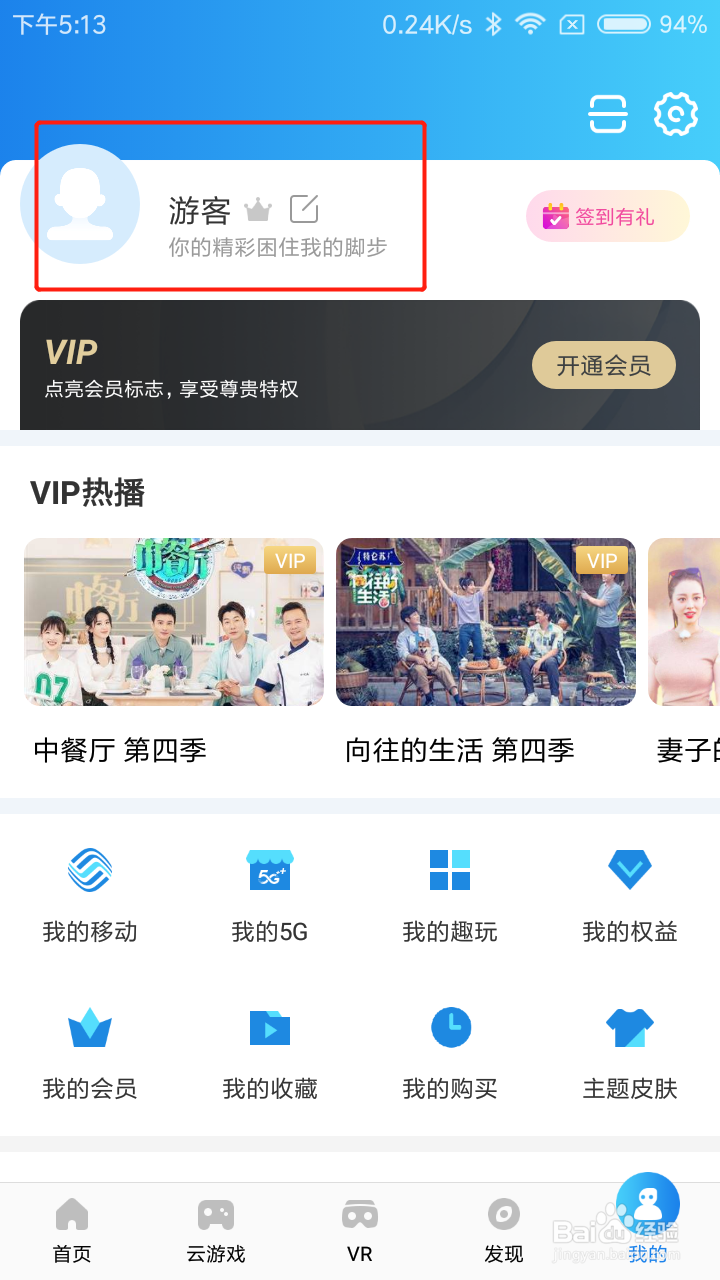This screenshot has height=1280, width=720.
Task: Open 我的会员 crown icon
Action: pyautogui.click(x=89, y=1027)
